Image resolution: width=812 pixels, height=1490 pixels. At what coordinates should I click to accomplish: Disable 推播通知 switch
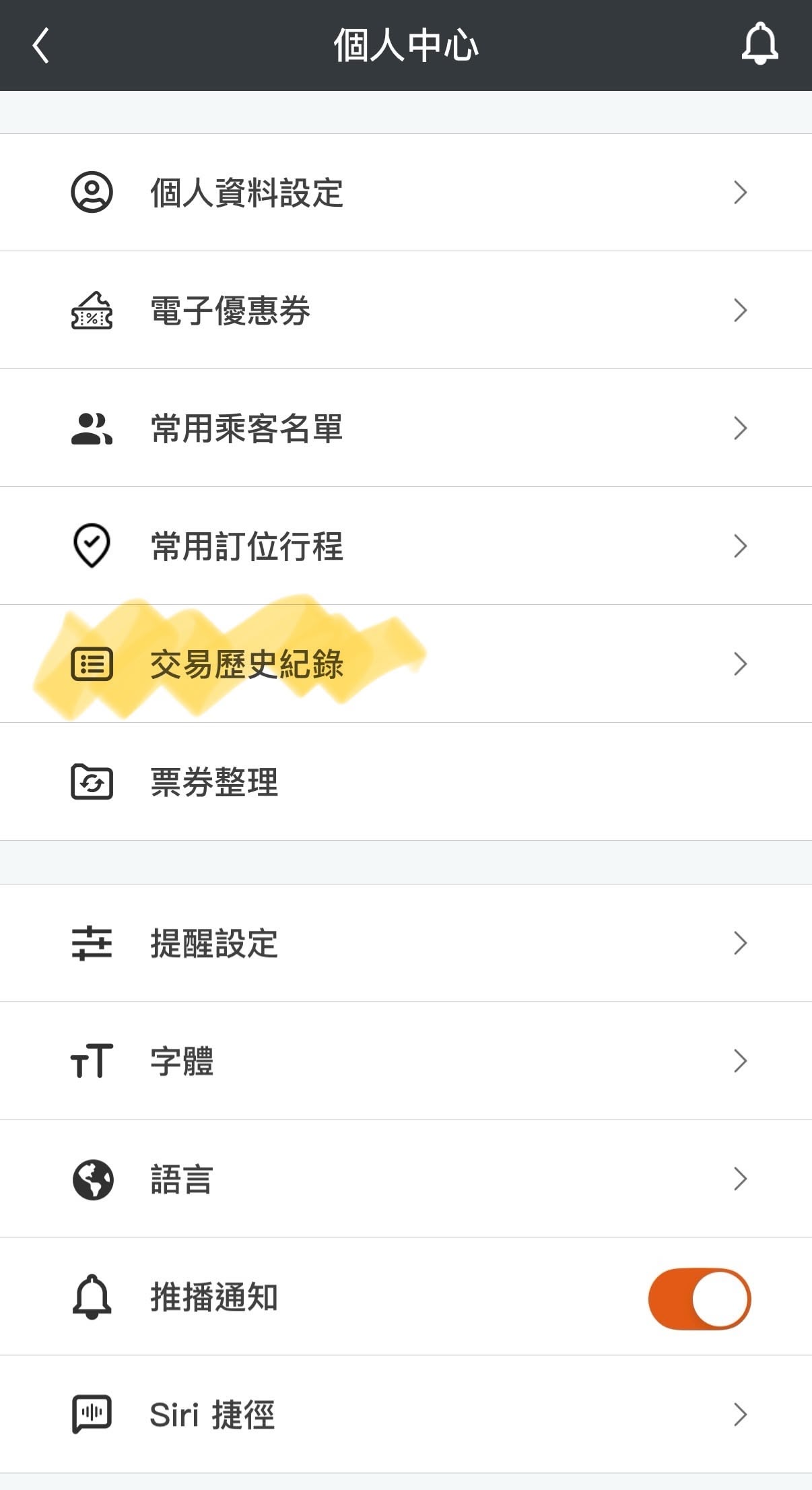coord(699,1298)
